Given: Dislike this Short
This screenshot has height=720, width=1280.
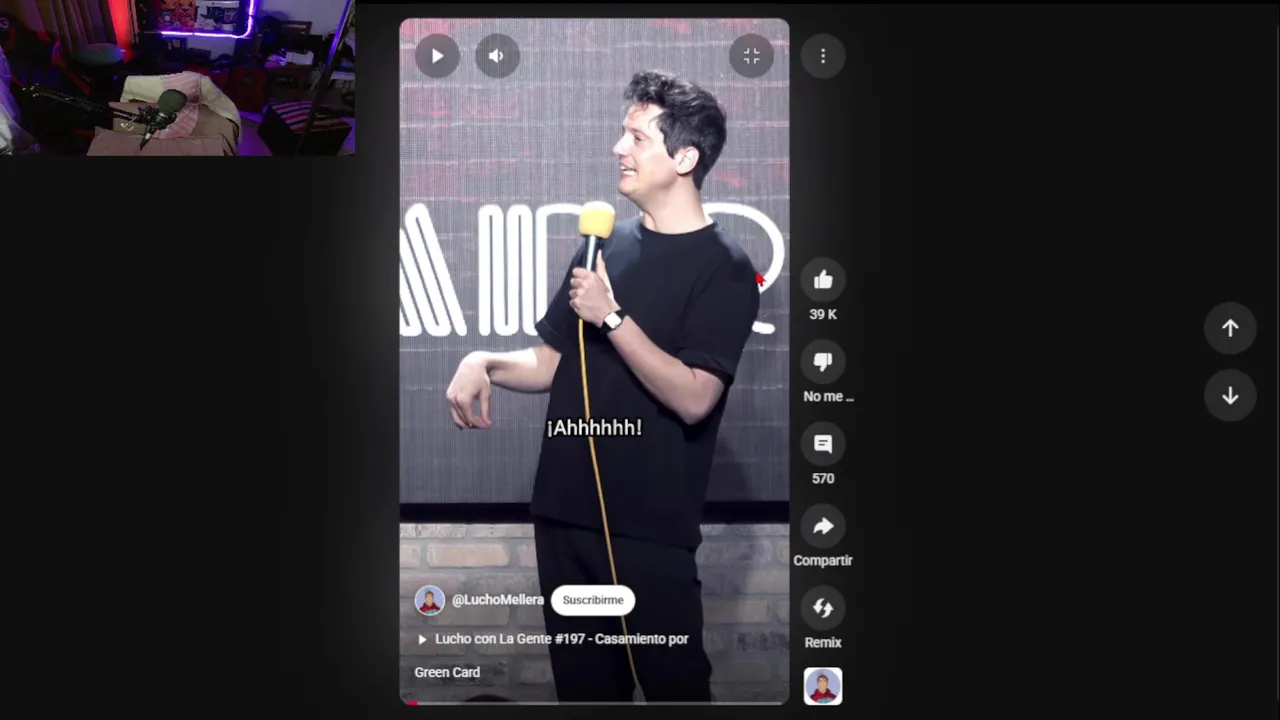Looking at the screenshot, I should [x=823, y=363].
